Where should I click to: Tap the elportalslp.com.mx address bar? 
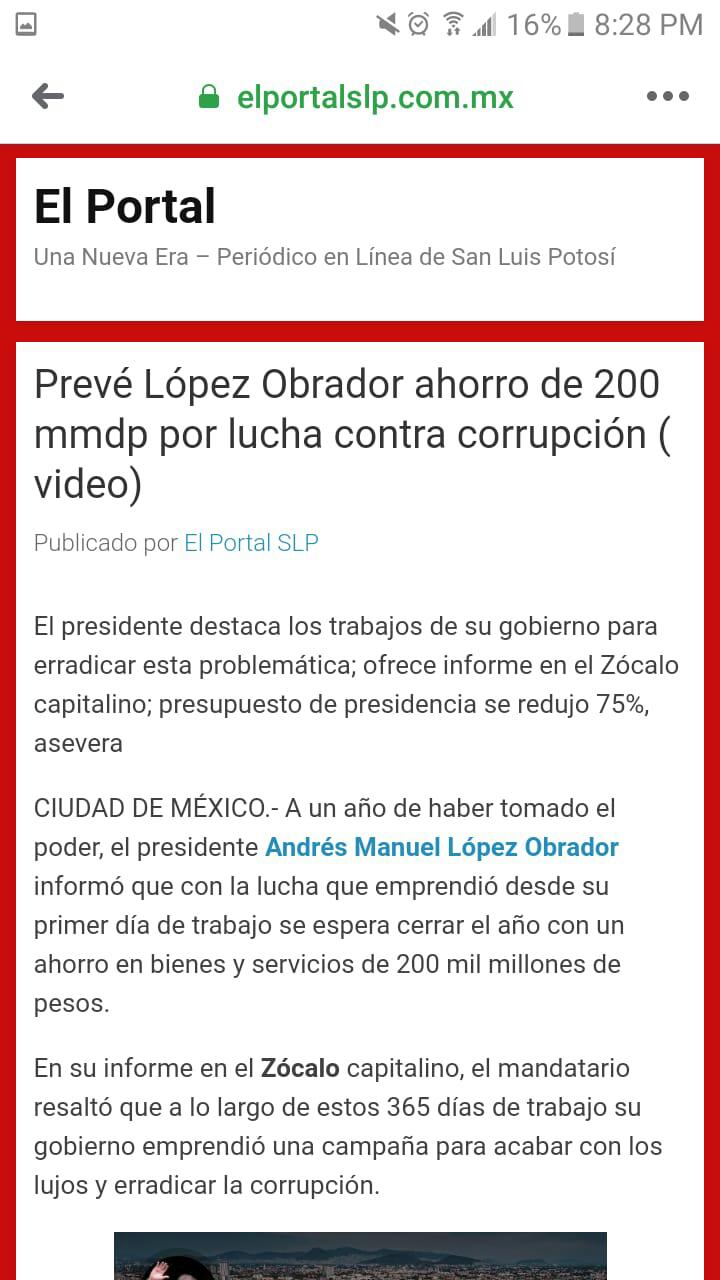[x=374, y=97]
